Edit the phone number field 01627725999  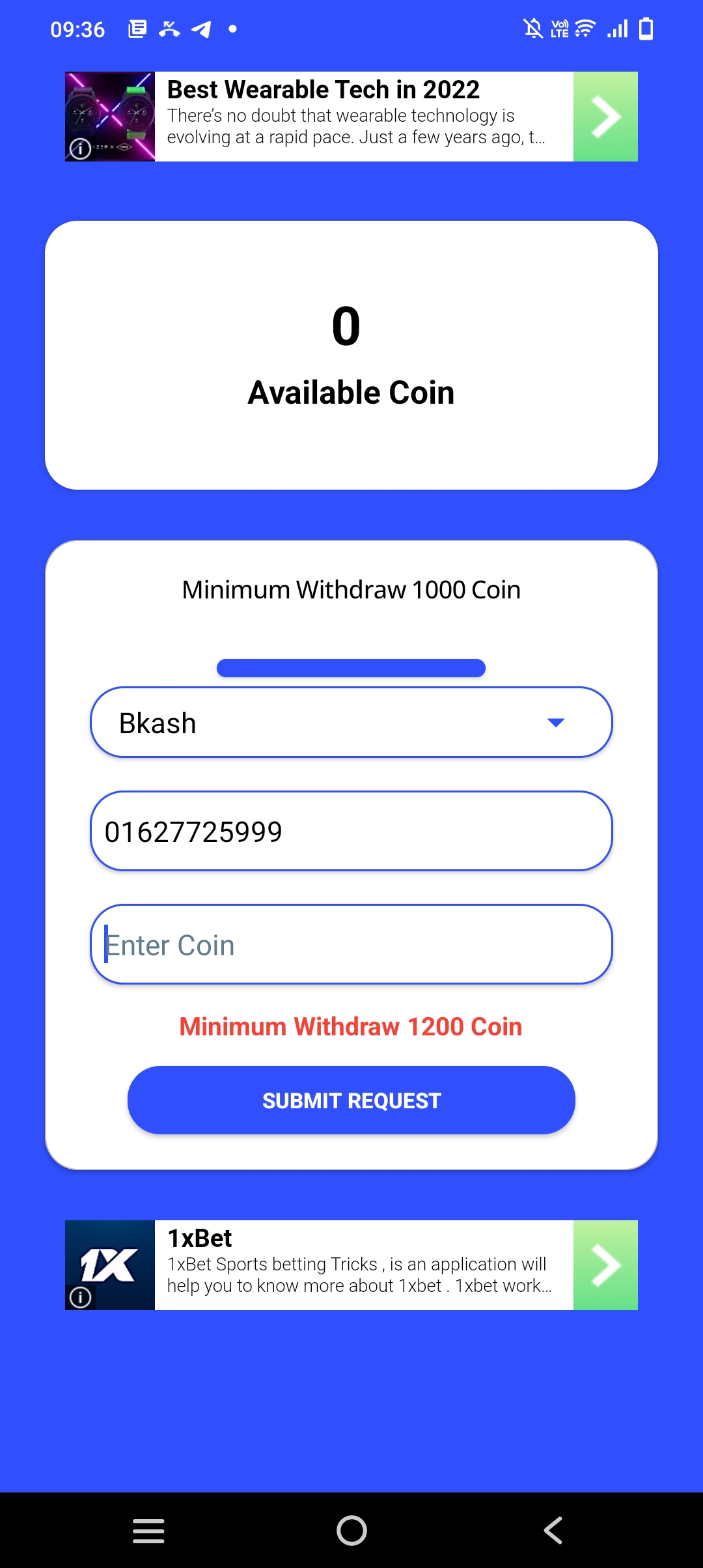pos(351,831)
